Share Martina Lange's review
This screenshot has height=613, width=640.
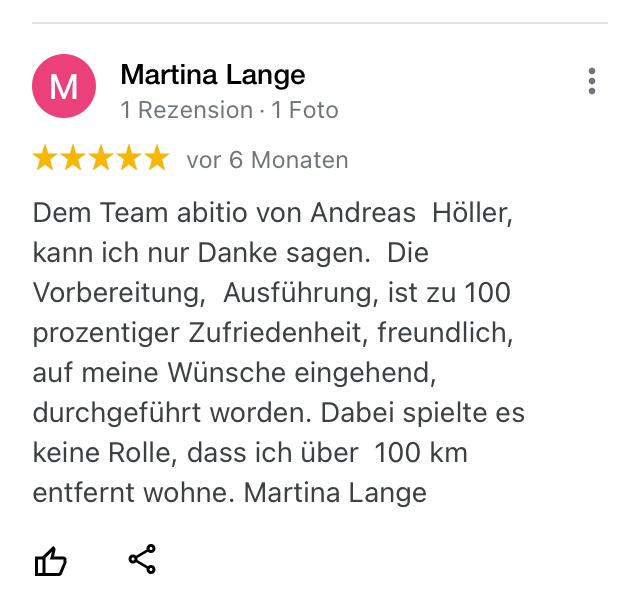click(142, 560)
